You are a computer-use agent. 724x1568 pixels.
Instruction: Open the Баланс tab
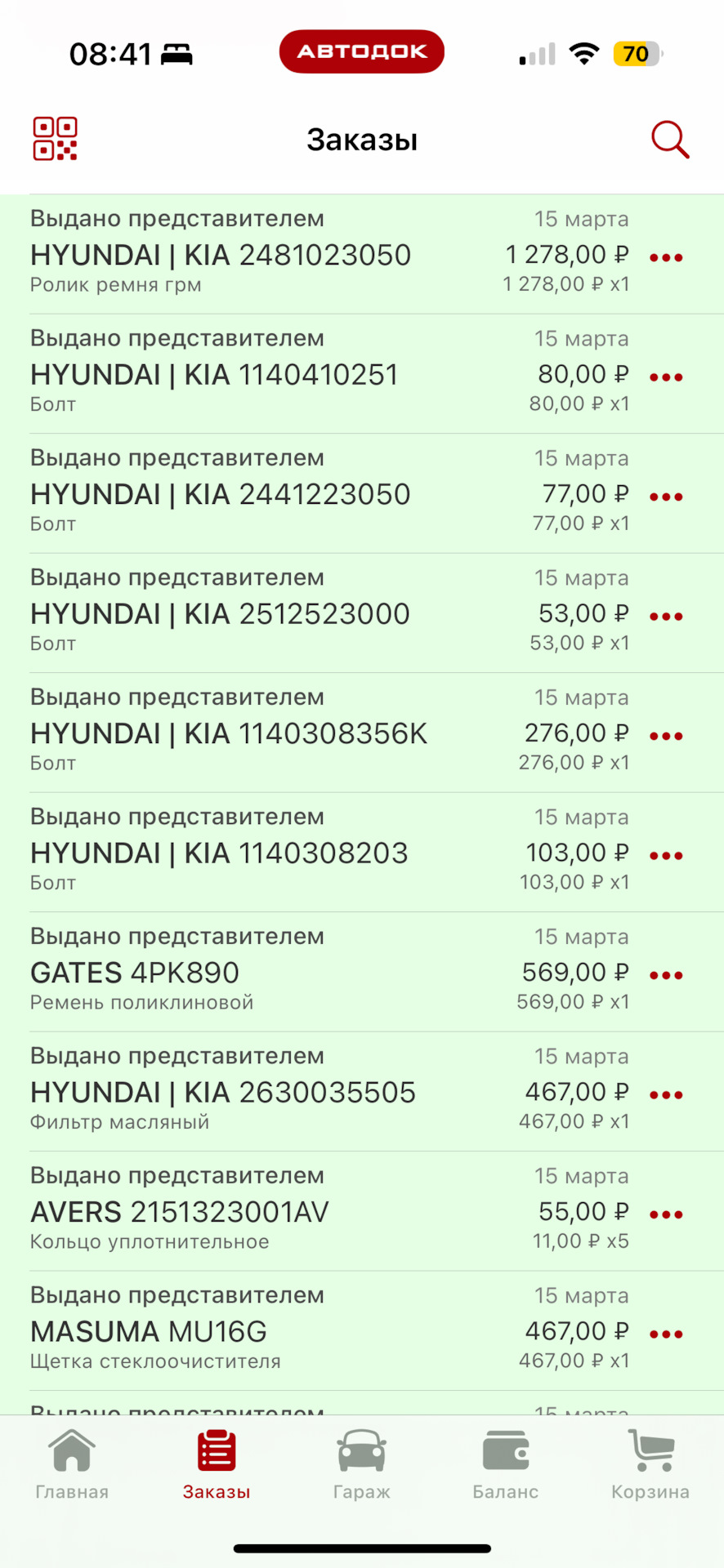pos(506,1467)
